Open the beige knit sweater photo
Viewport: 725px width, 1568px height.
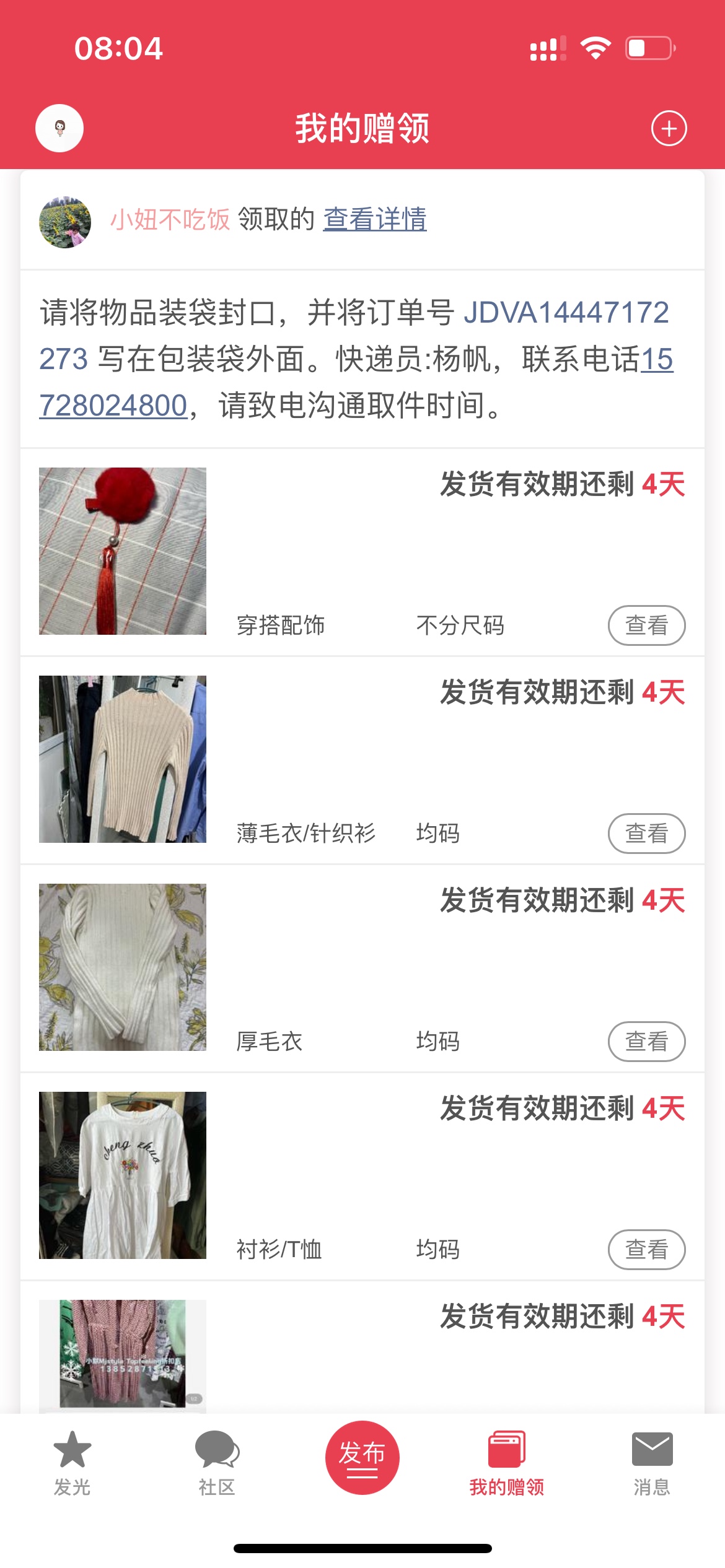click(x=123, y=759)
